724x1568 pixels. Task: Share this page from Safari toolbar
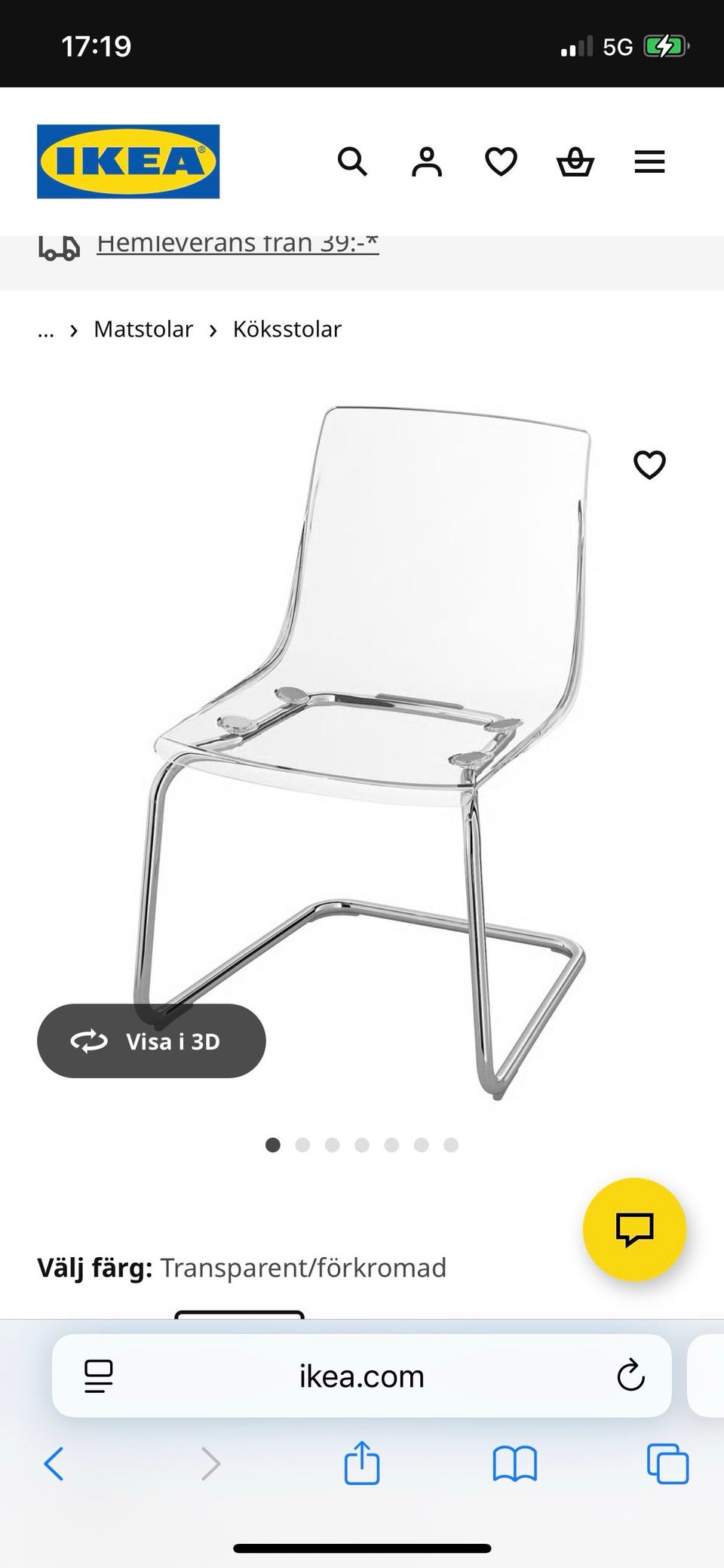pyautogui.click(x=362, y=1464)
